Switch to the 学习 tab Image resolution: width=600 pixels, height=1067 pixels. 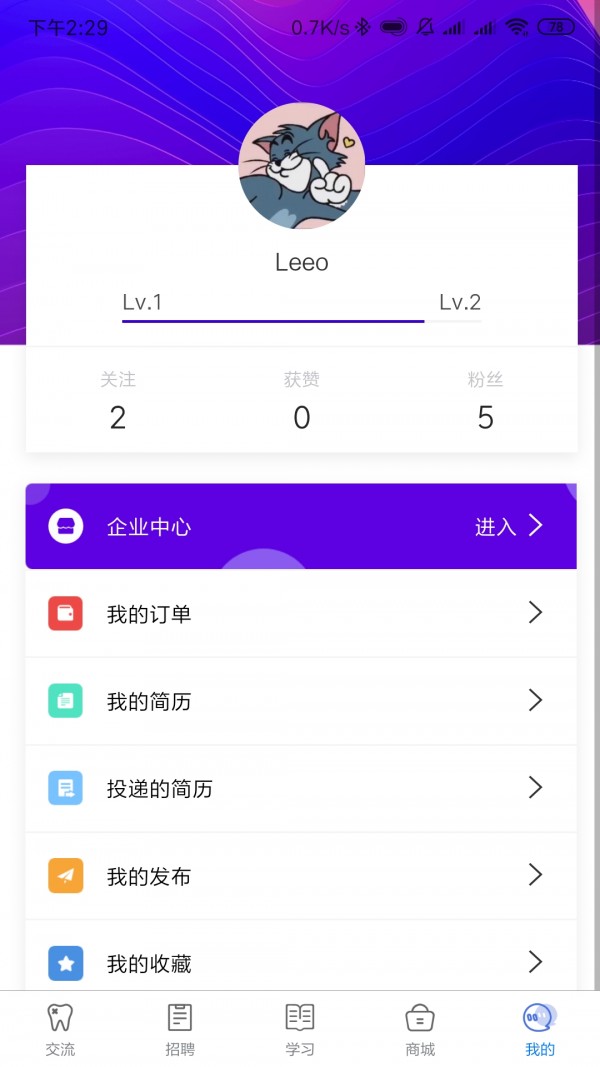click(x=300, y=1029)
